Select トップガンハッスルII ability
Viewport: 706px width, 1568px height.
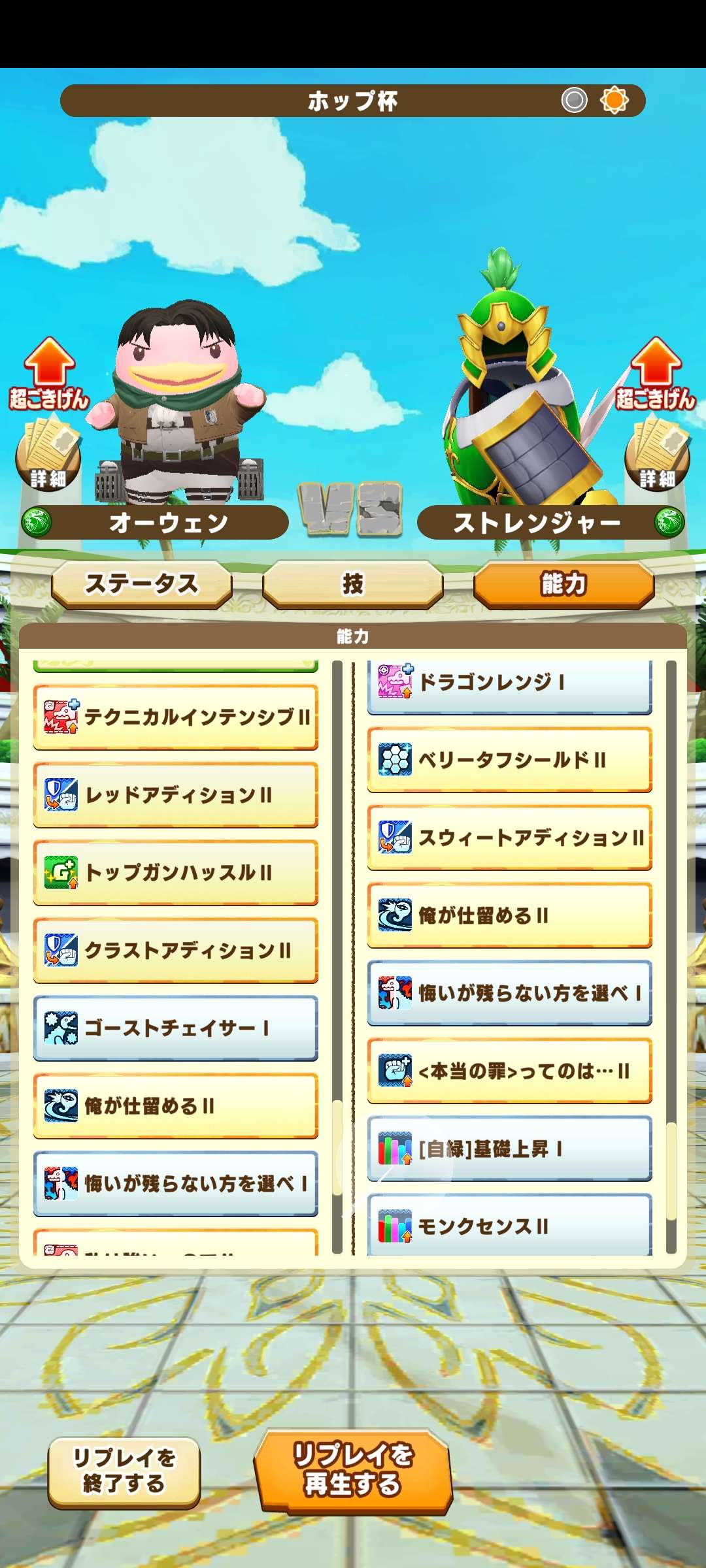[x=176, y=872]
